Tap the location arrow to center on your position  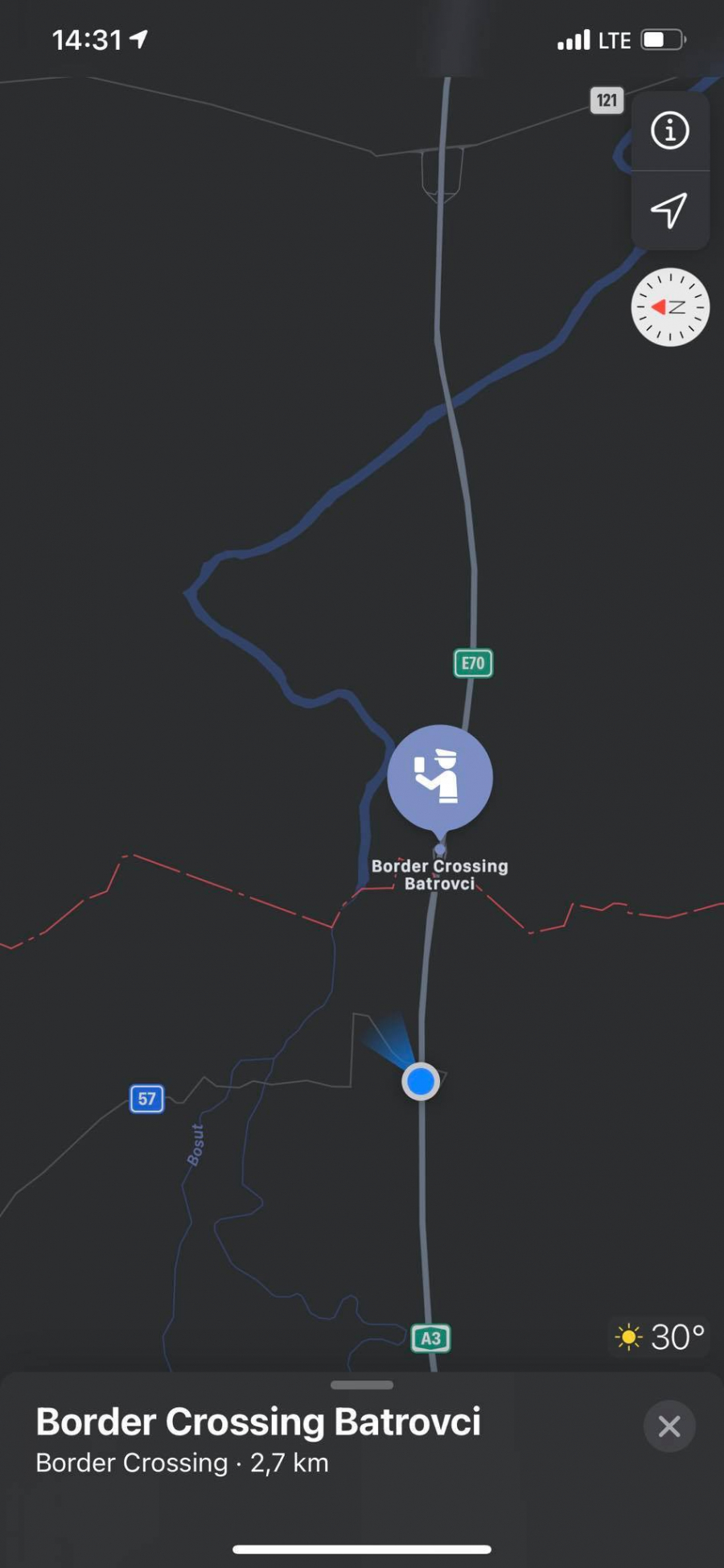(669, 211)
